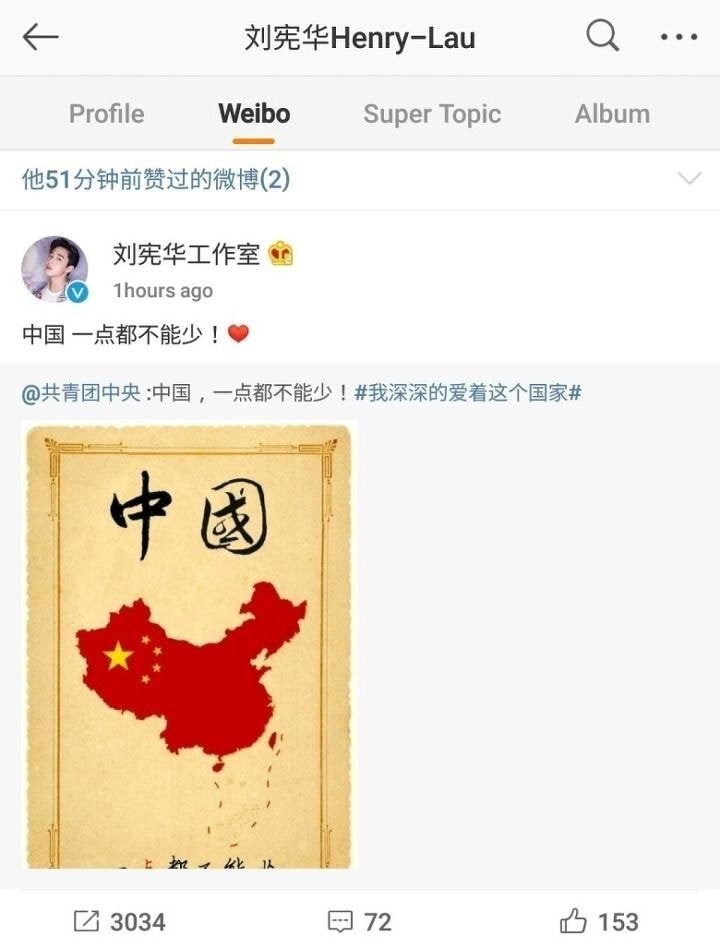720x948 pixels.
Task: Tap the search icon in the top bar
Action: click(x=601, y=36)
